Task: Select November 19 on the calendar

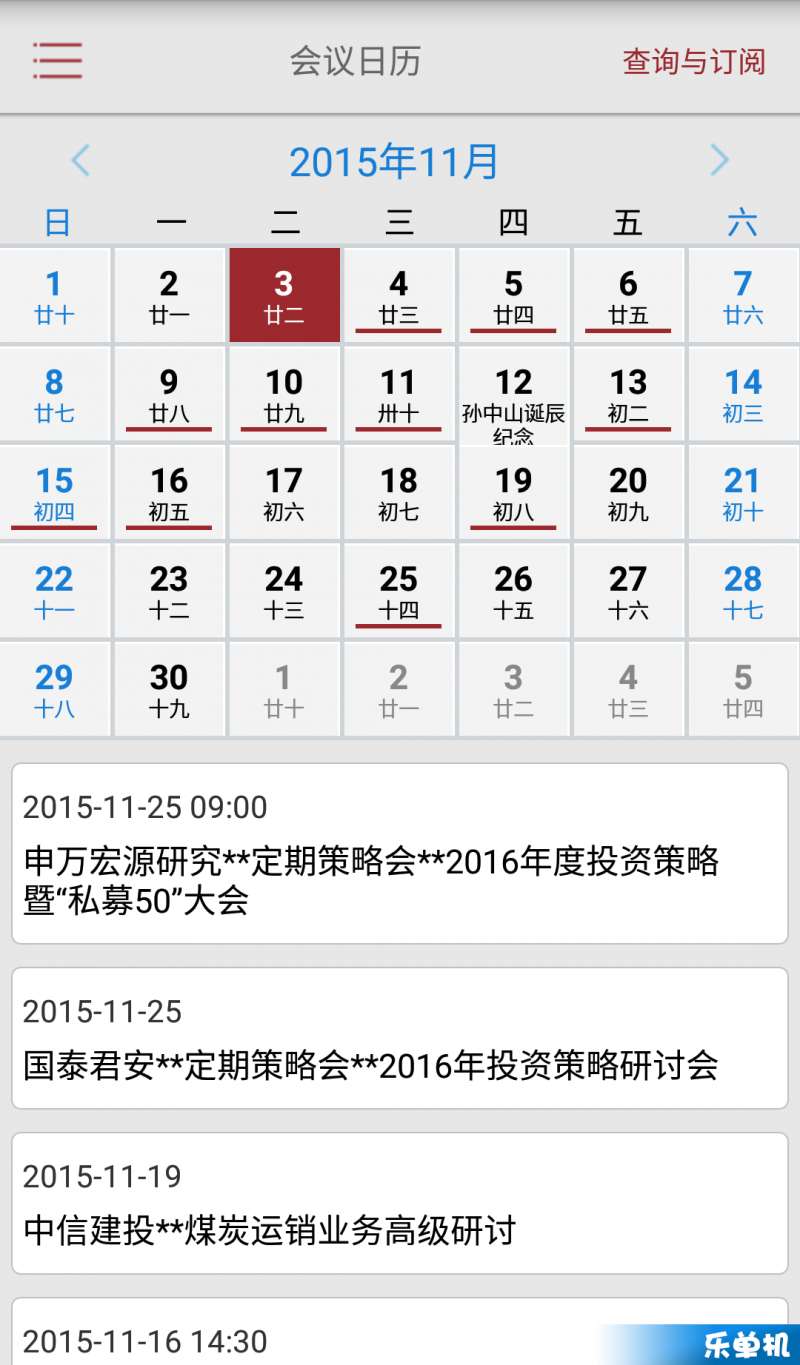Action: click(513, 493)
